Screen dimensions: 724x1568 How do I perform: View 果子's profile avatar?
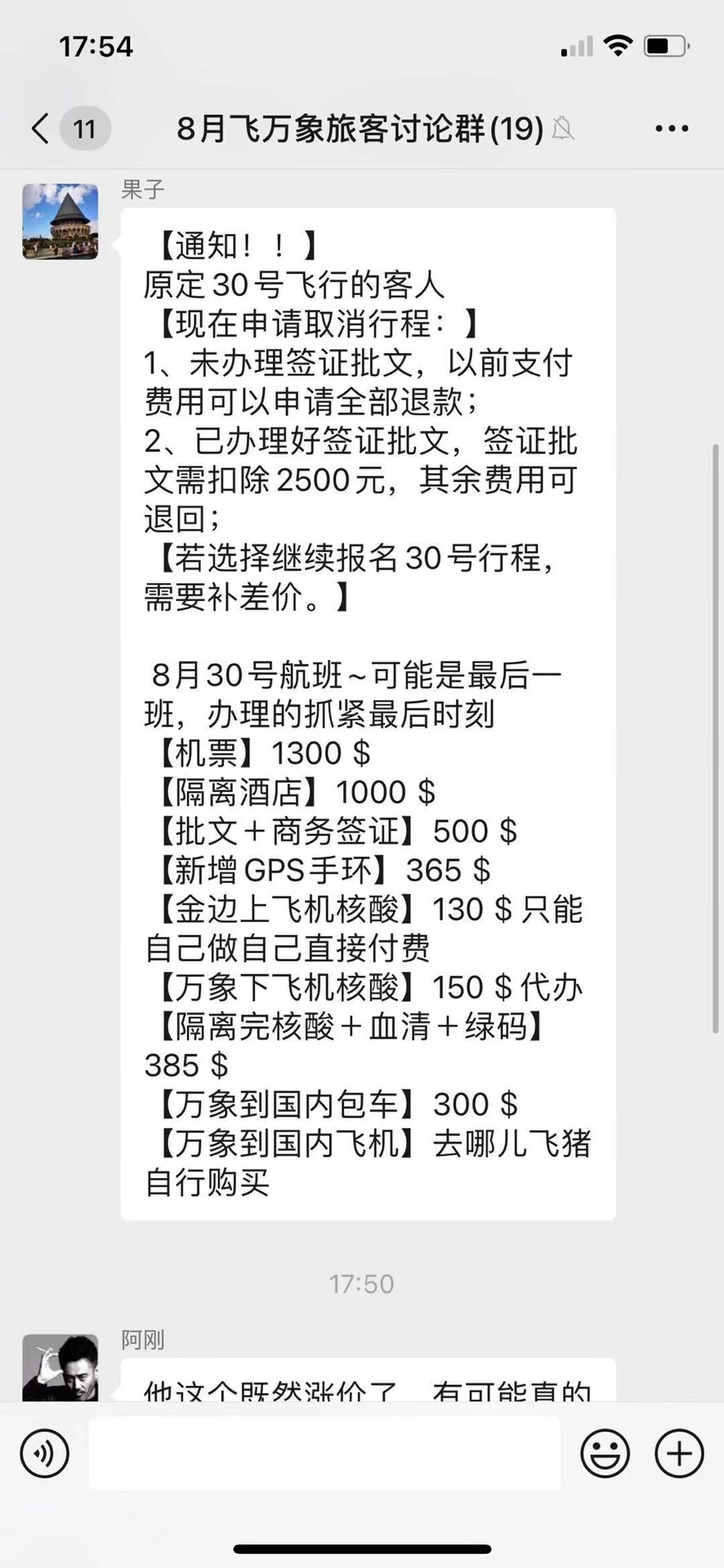(60, 222)
